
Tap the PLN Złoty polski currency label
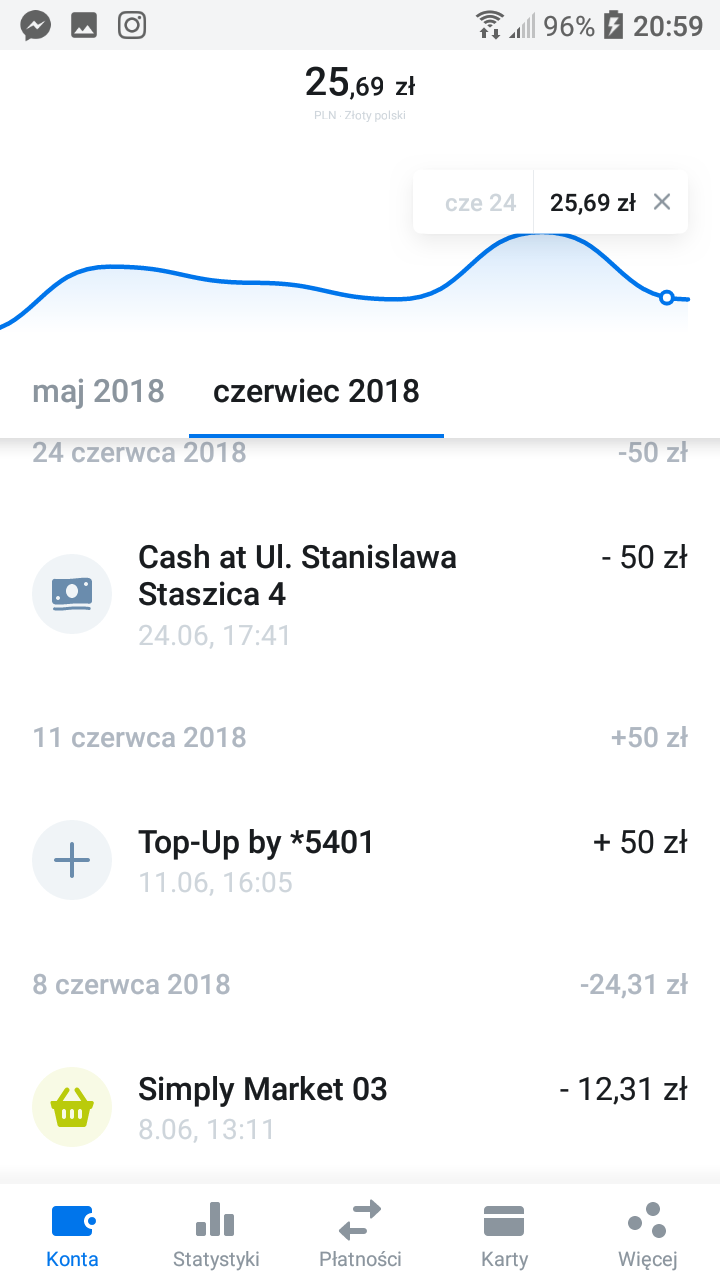pyautogui.click(x=360, y=115)
